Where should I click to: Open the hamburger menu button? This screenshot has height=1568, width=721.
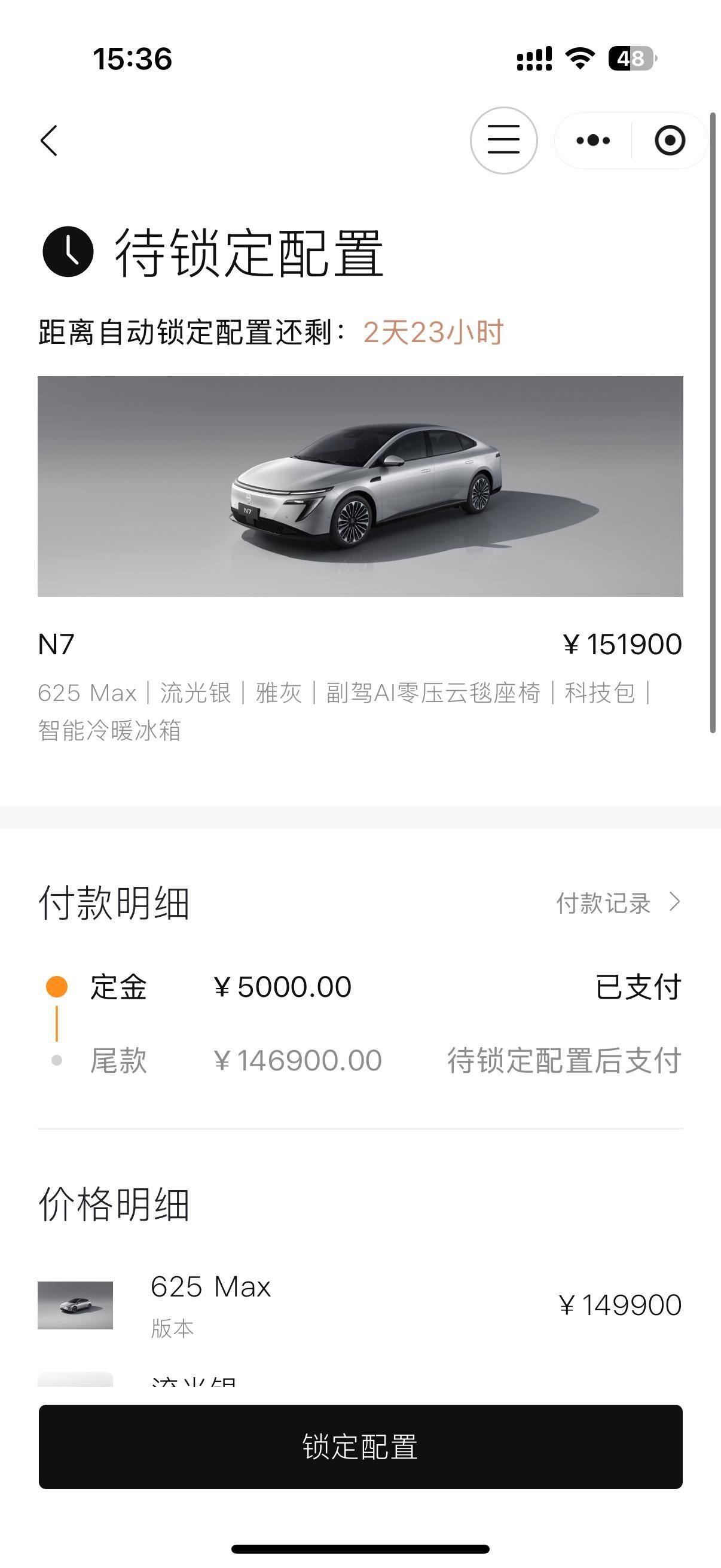tap(503, 141)
